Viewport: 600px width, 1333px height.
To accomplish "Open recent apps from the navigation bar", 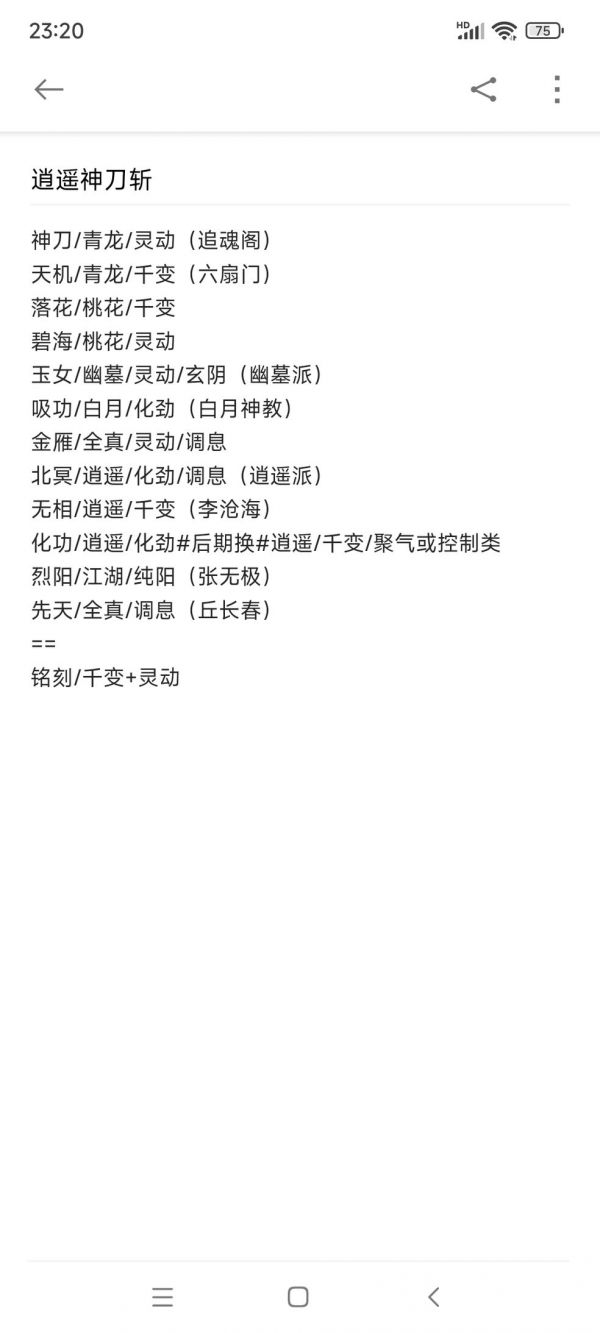I will coord(163,1297).
